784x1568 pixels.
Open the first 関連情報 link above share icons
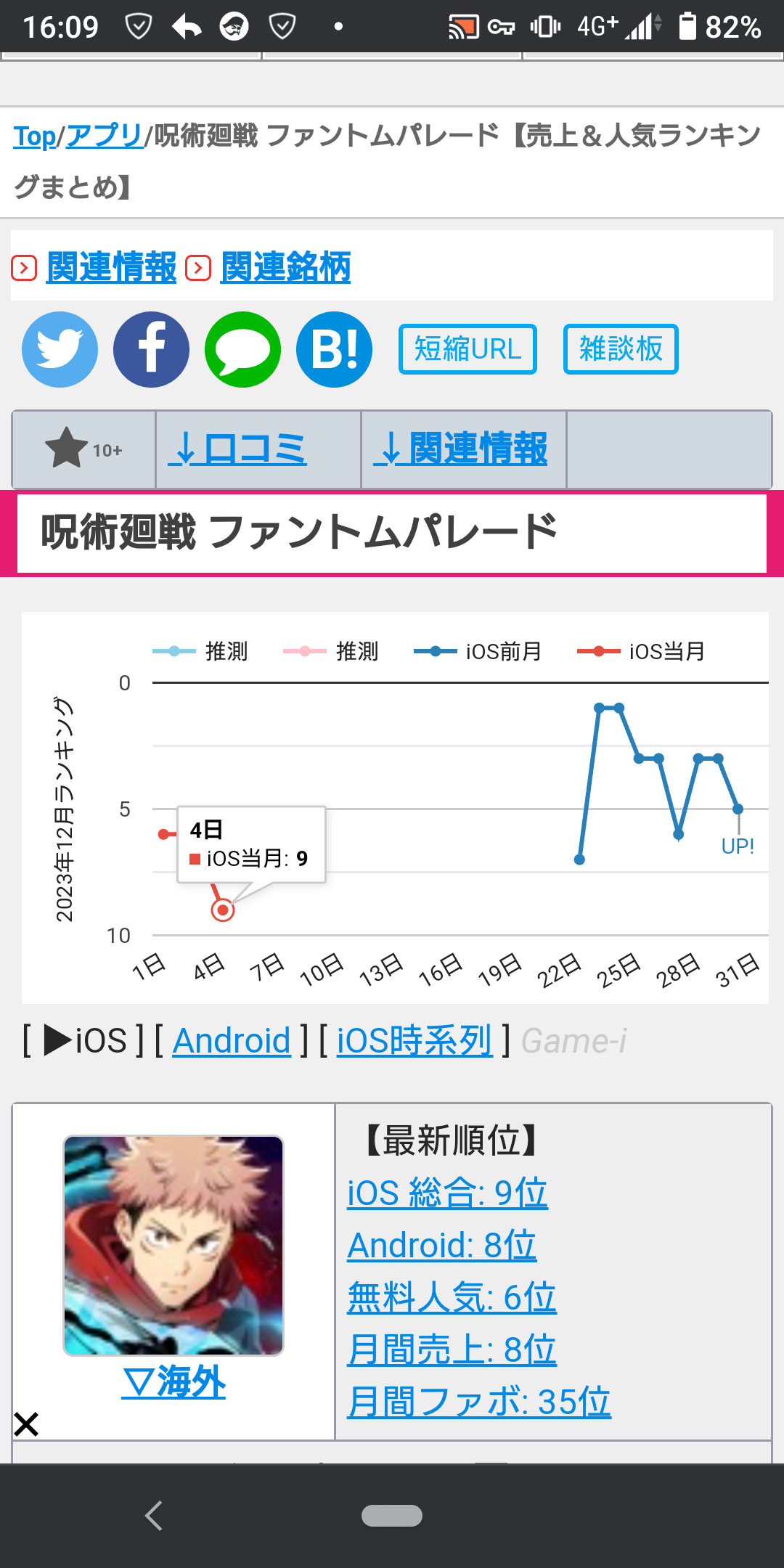[x=111, y=267]
